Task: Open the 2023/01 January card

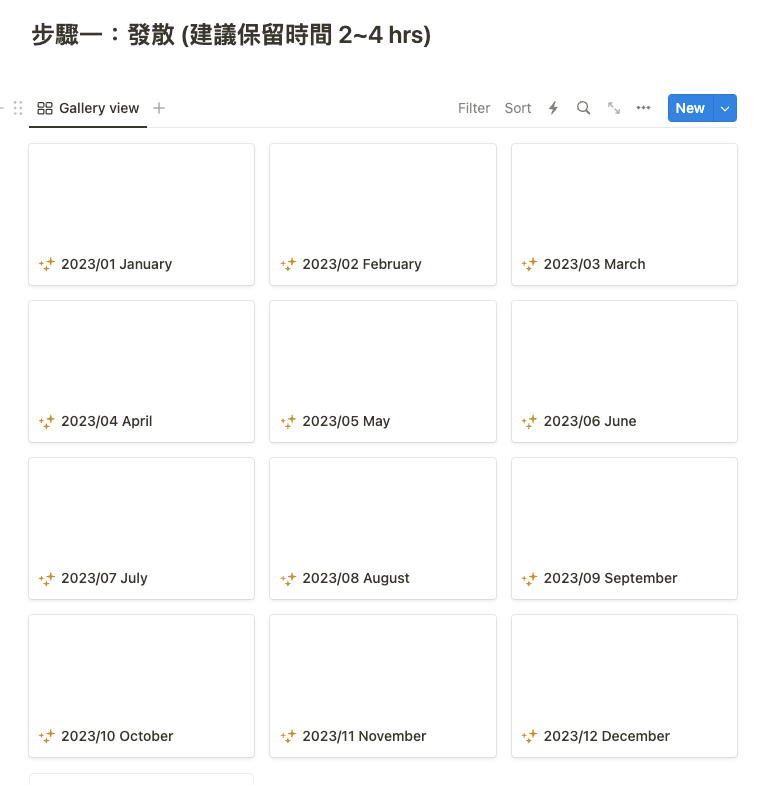Action: pyautogui.click(x=142, y=215)
